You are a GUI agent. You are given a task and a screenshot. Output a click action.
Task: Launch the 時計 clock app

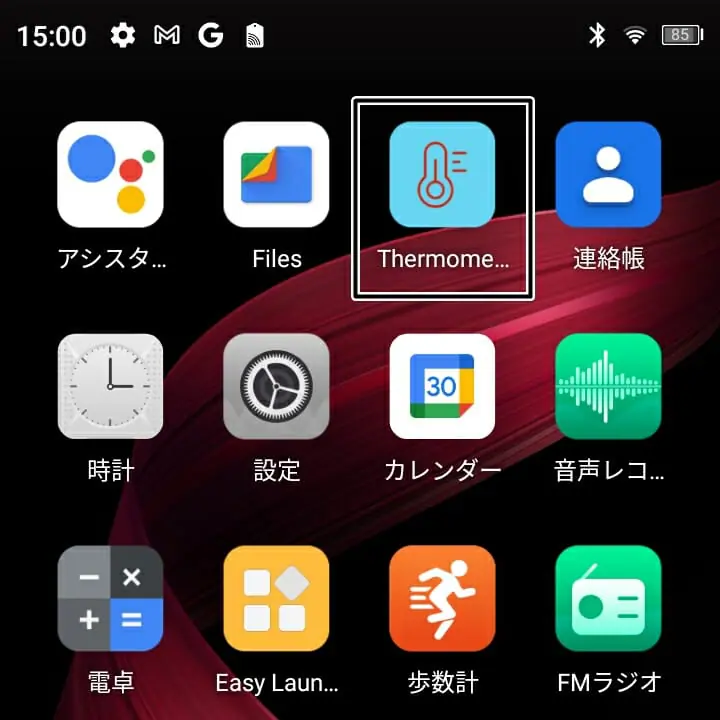coord(110,387)
